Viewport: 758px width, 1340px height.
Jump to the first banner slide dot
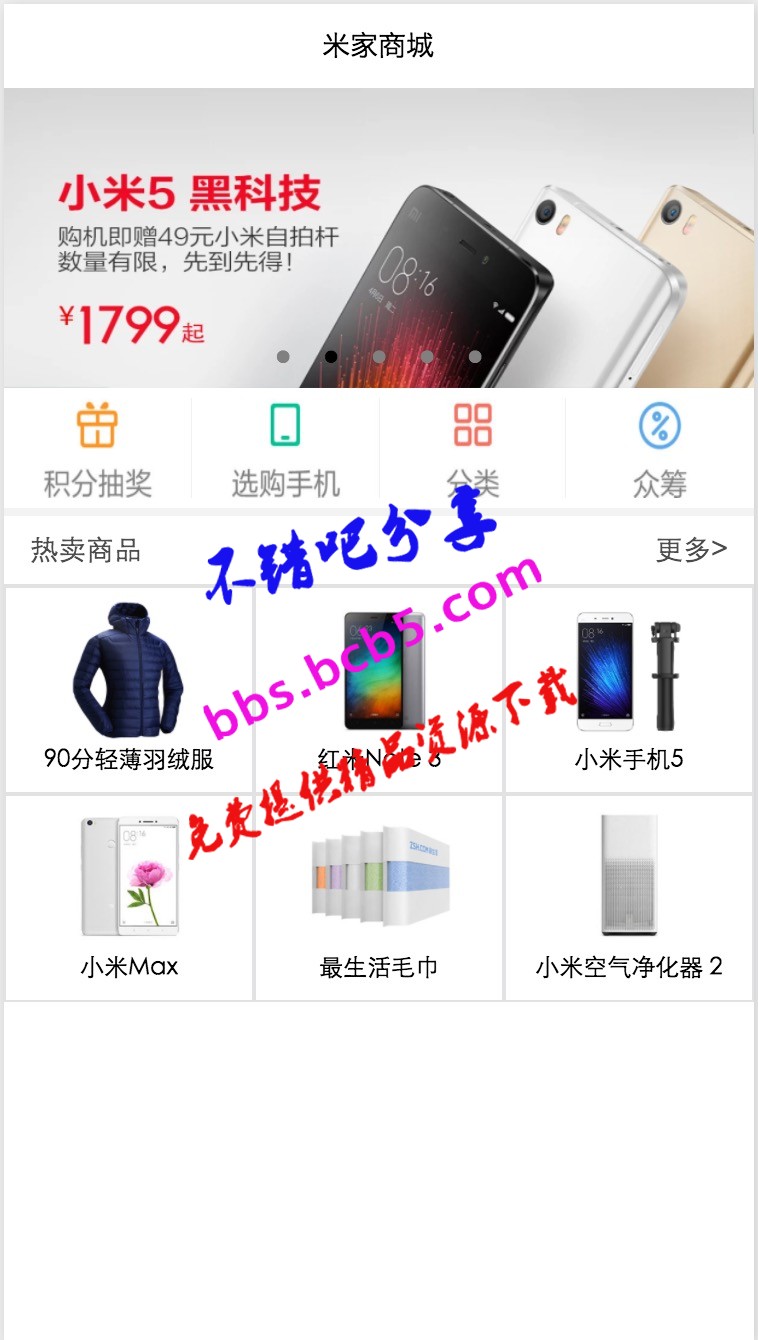coord(283,356)
